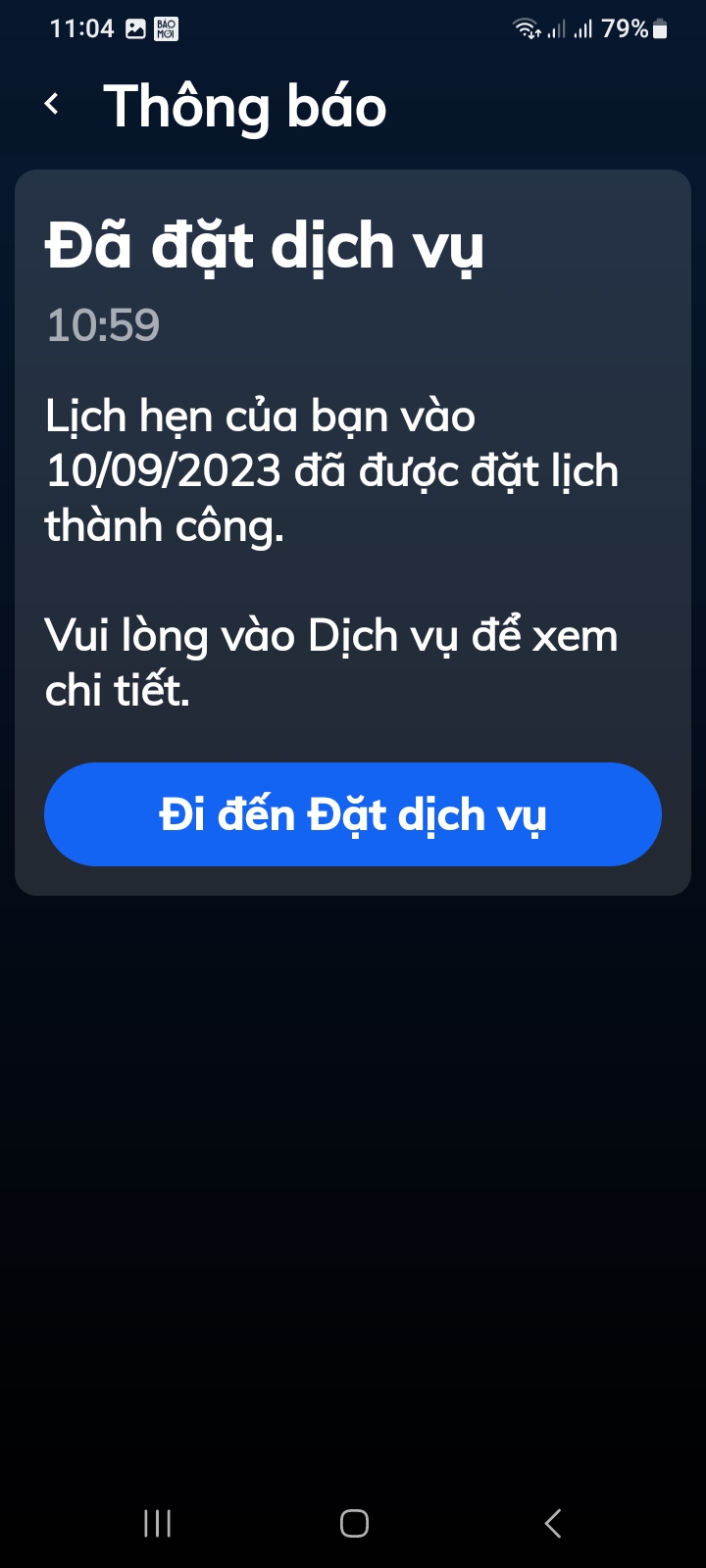
Task: Open recent apps from the navigation bar
Action: [x=156, y=1524]
